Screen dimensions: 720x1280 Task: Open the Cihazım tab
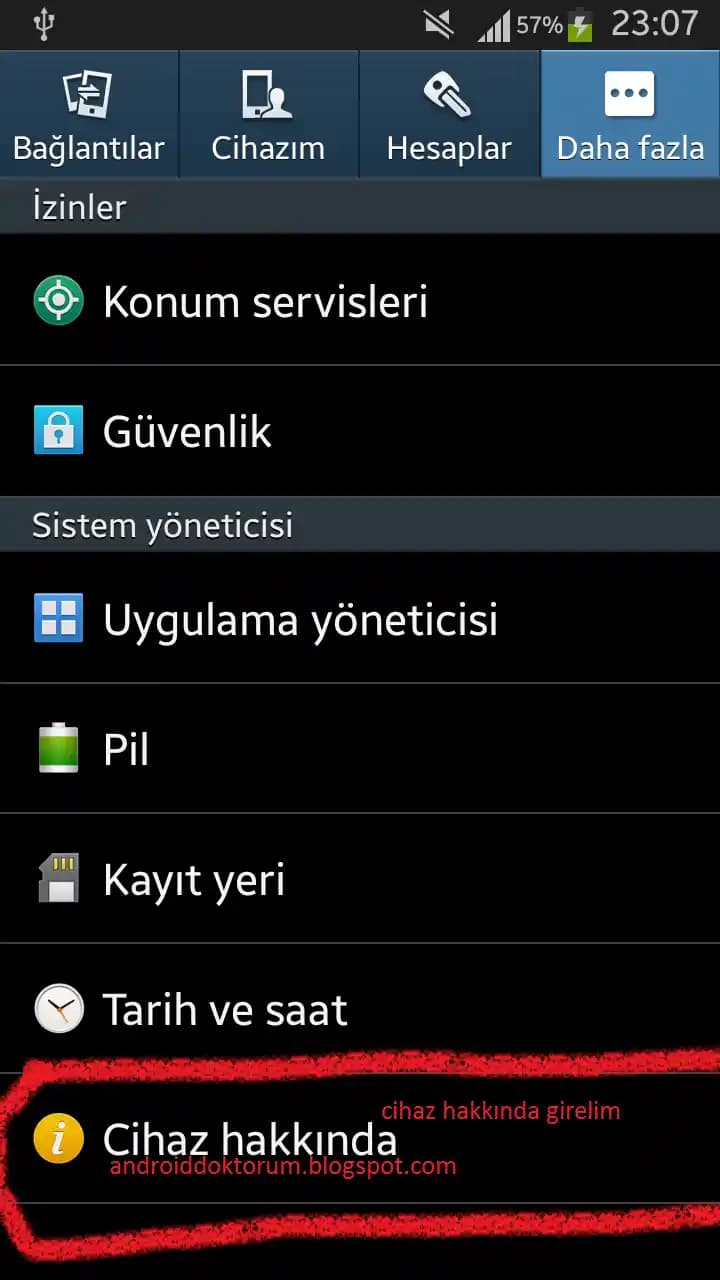[x=268, y=116]
